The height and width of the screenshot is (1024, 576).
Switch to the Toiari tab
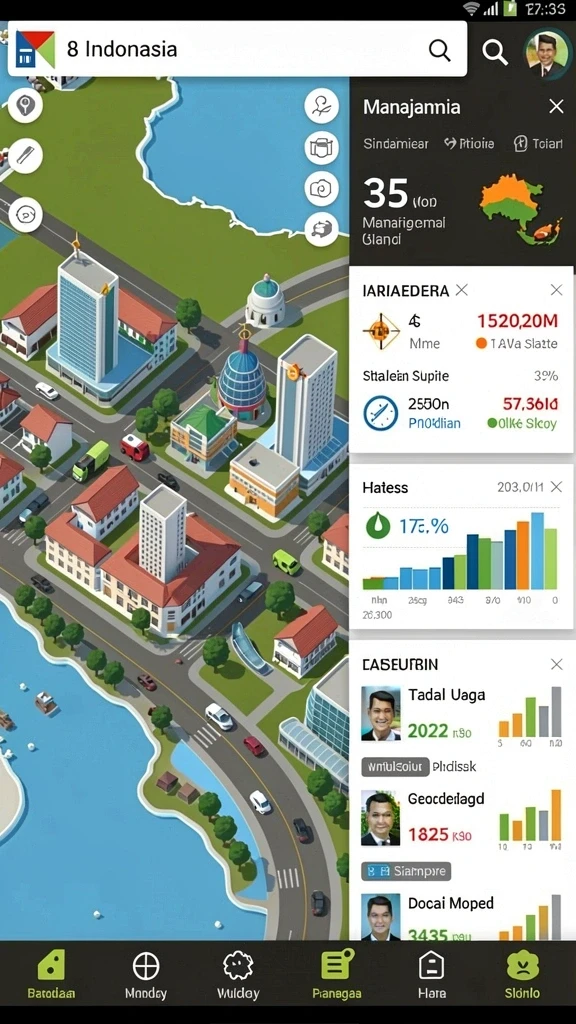tap(538, 144)
